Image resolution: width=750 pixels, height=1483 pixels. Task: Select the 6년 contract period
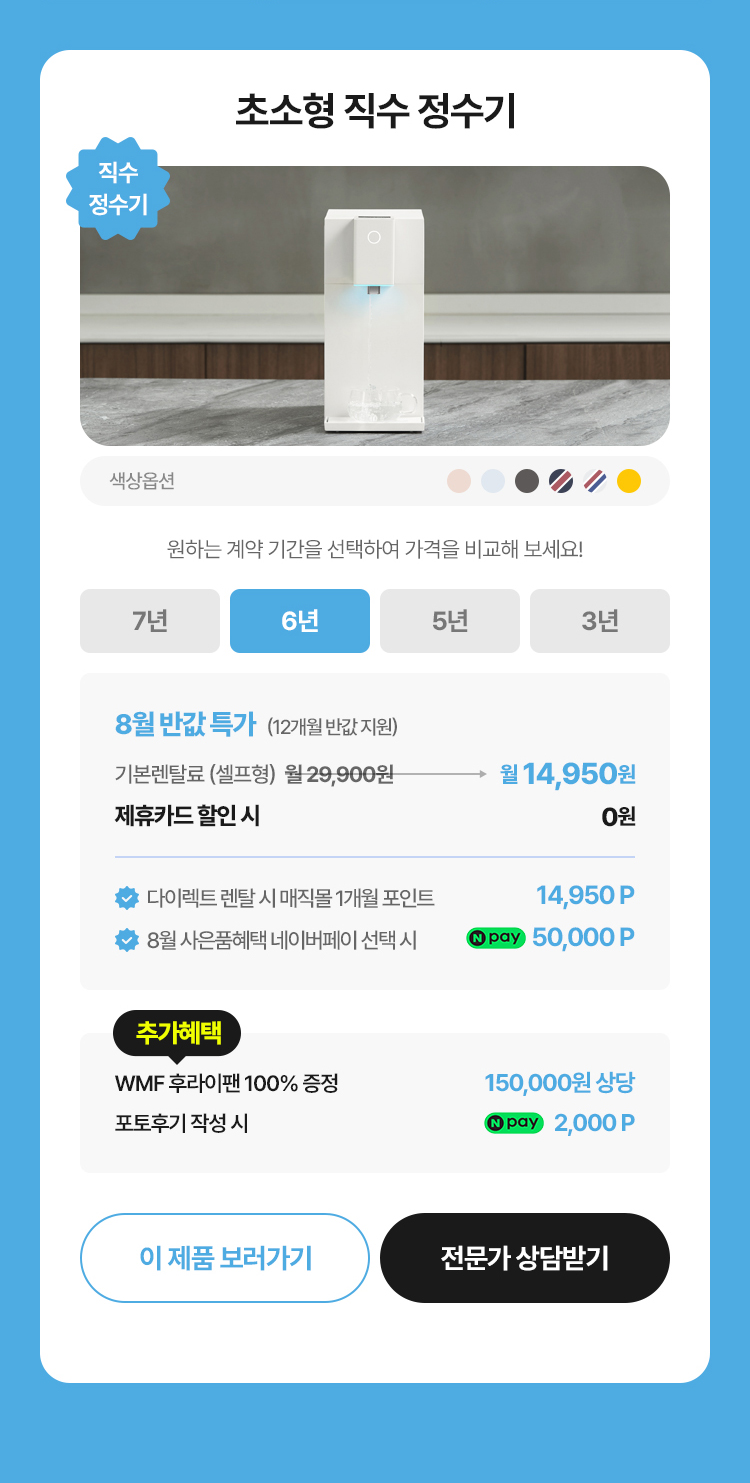(x=300, y=621)
